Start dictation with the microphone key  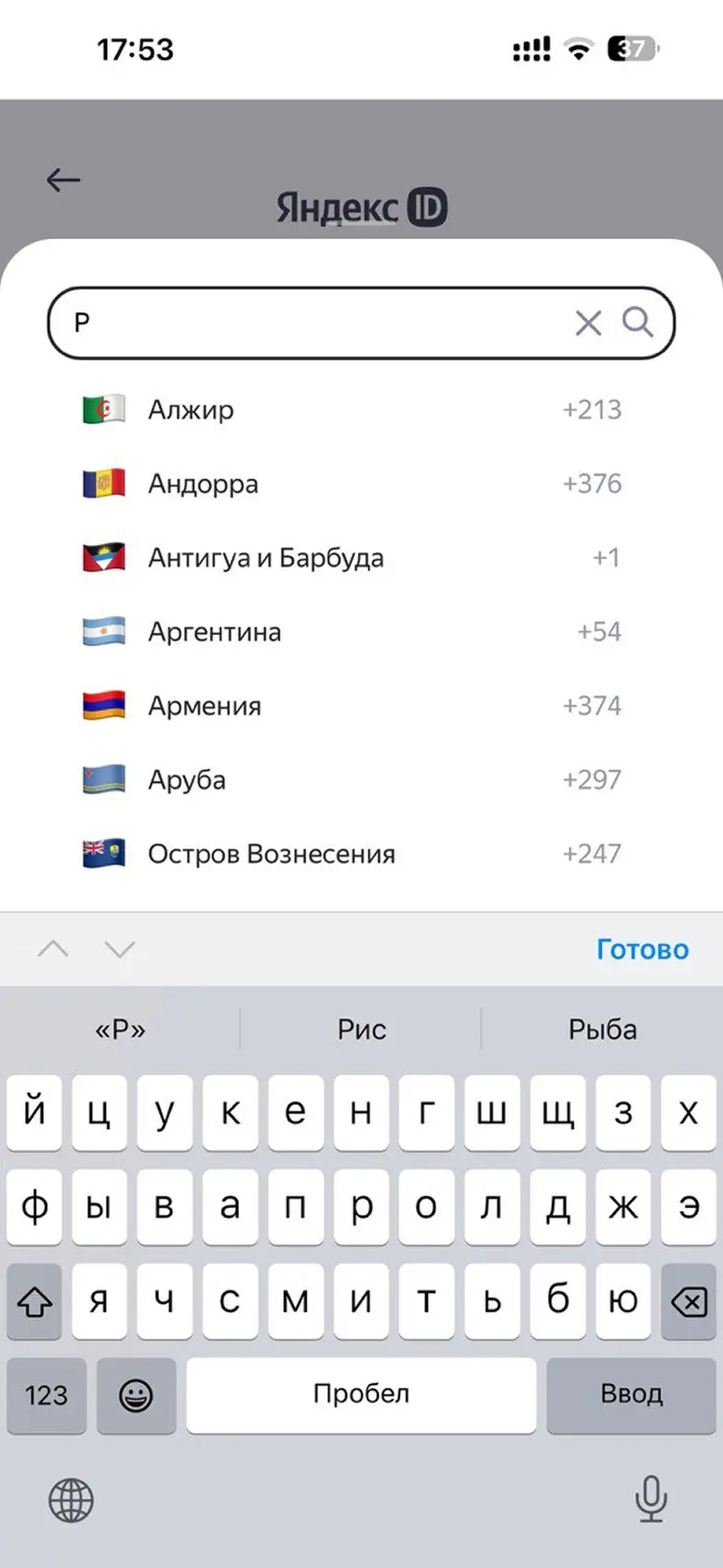tap(650, 1499)
